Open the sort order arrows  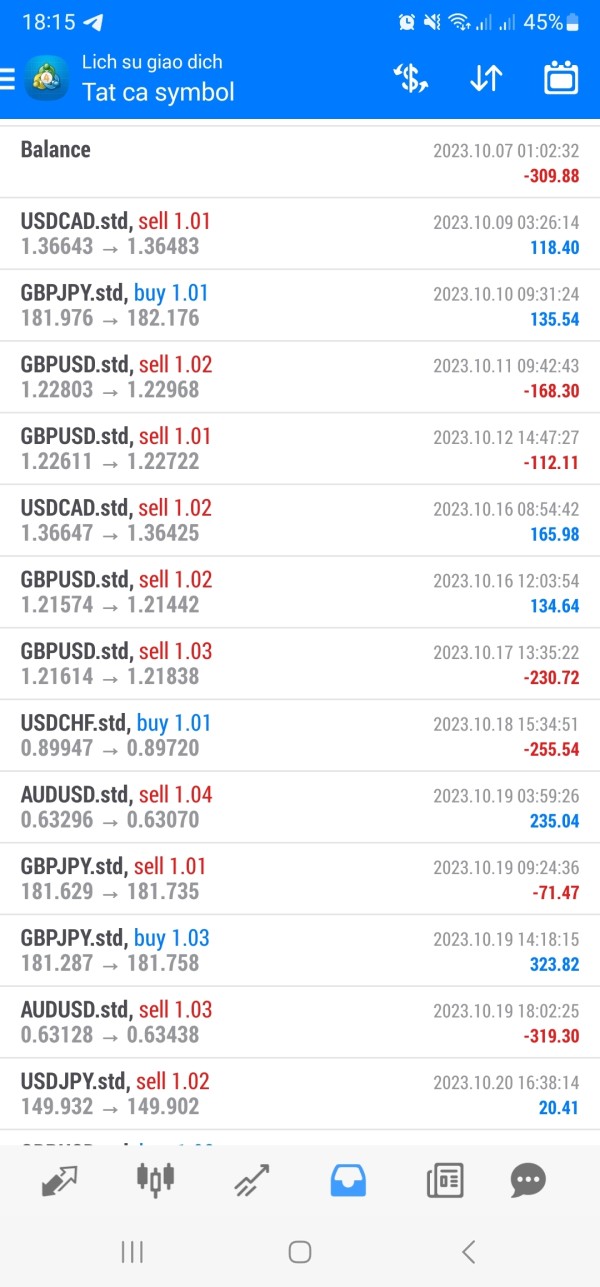coord(485,79)
